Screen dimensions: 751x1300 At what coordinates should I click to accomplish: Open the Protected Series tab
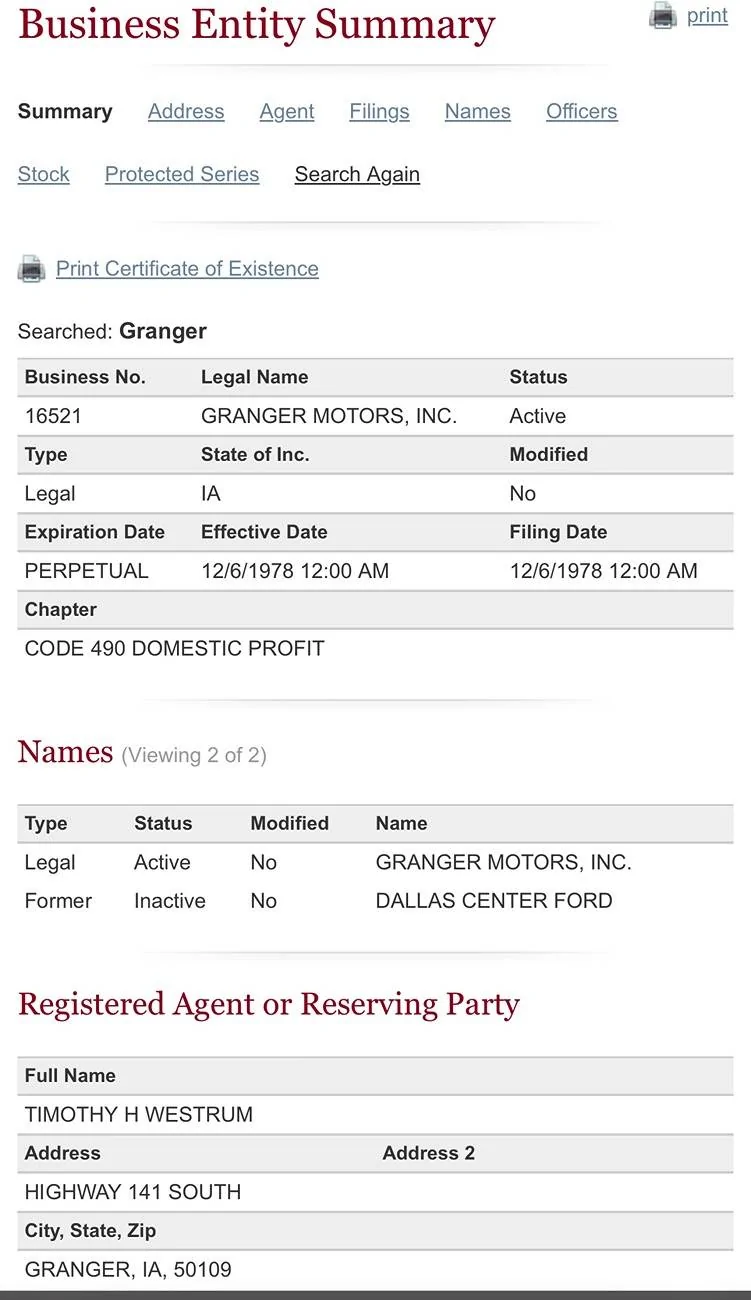181,174
